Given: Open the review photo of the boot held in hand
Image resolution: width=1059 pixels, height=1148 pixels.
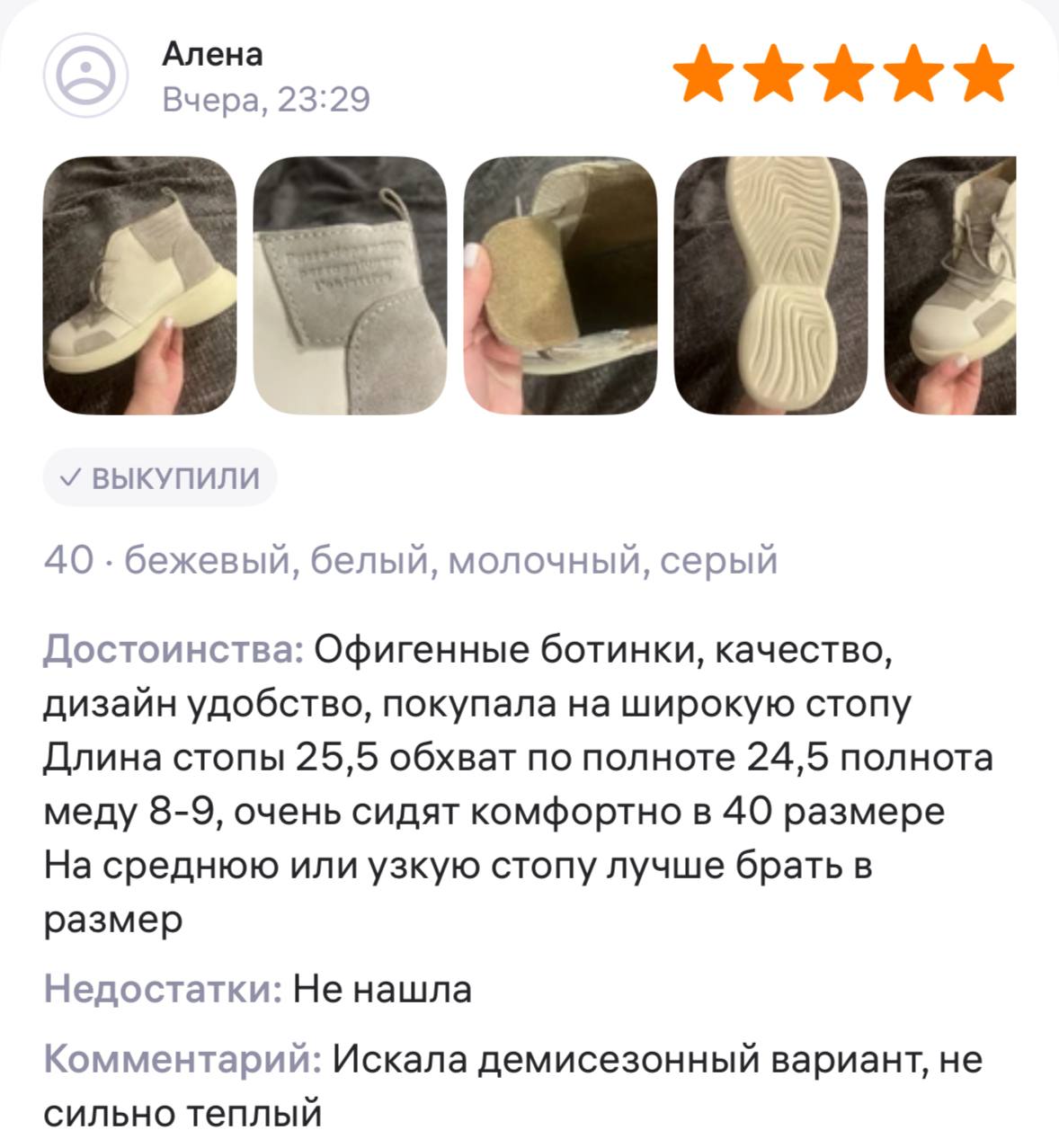Looking at the screenshot, I should pyautogui.click(x=140, y=286).
